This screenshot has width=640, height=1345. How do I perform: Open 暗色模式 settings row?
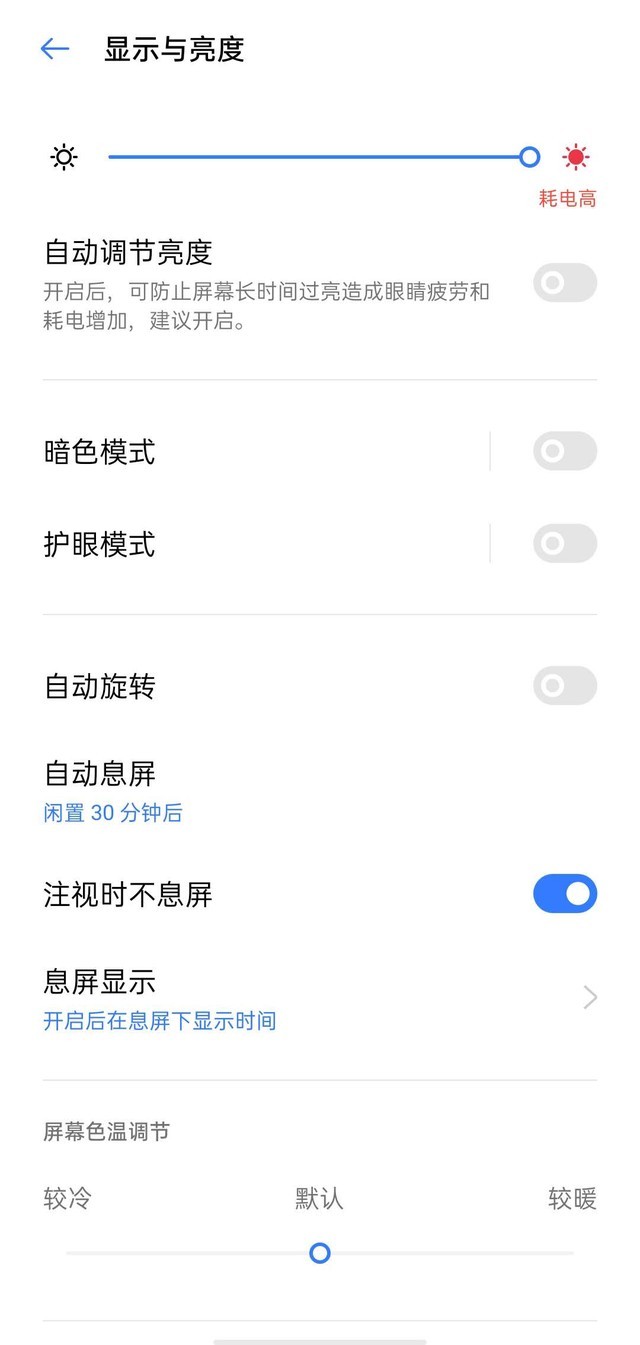point(250,452)
